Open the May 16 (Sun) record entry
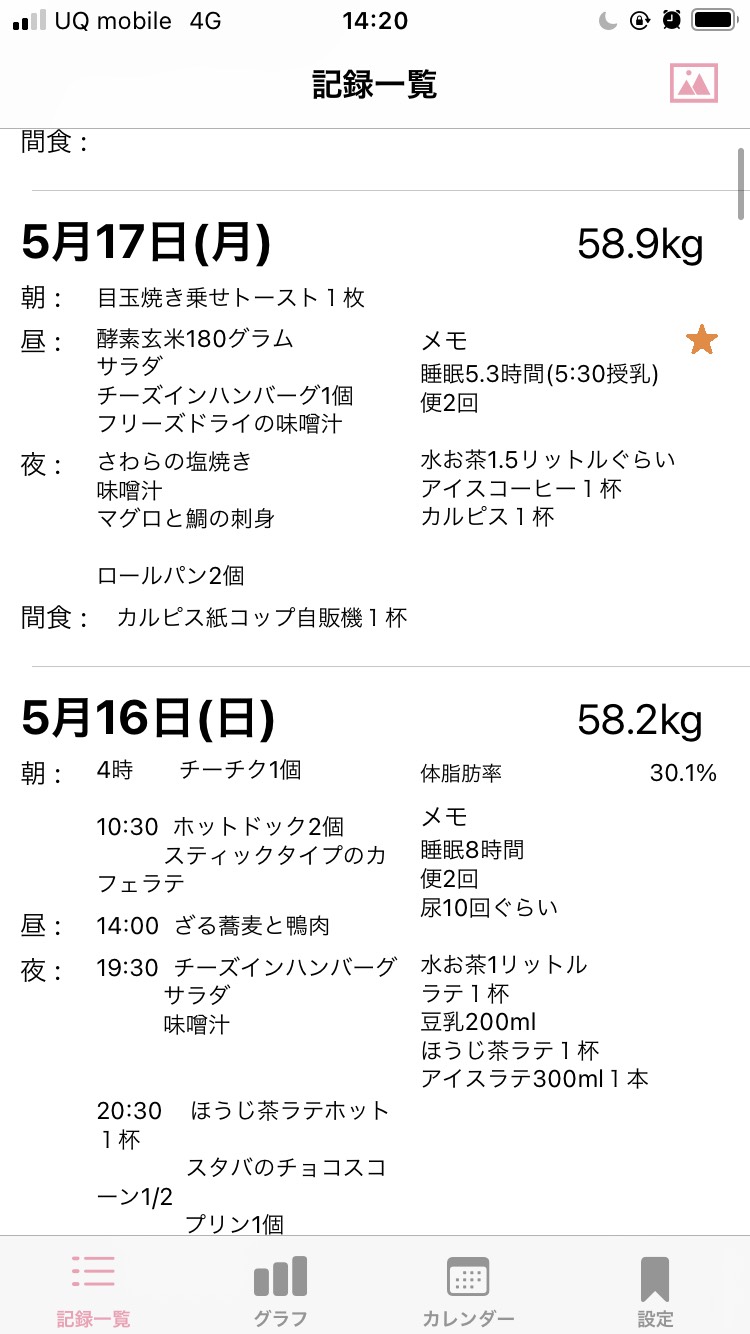Screen dimensions: 750x1334 click(375, 951)
